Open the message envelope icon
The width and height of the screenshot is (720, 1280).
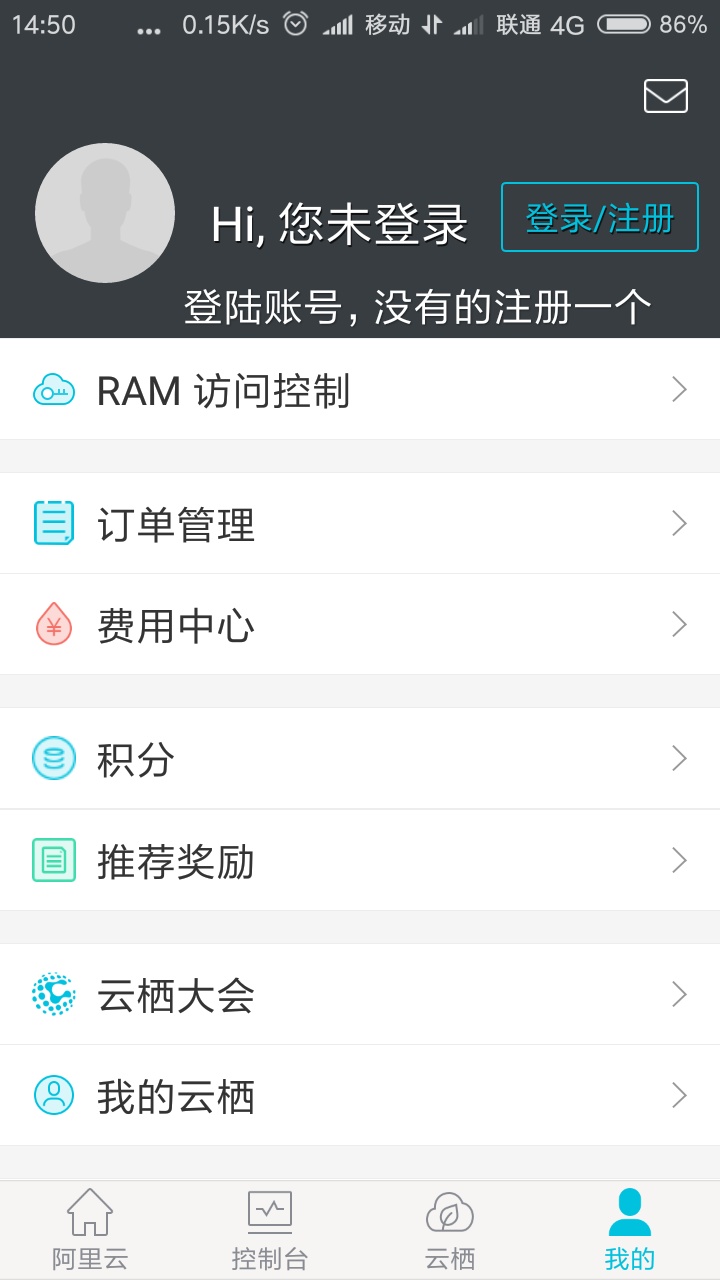pyautogui.click(x=664, y=96)
